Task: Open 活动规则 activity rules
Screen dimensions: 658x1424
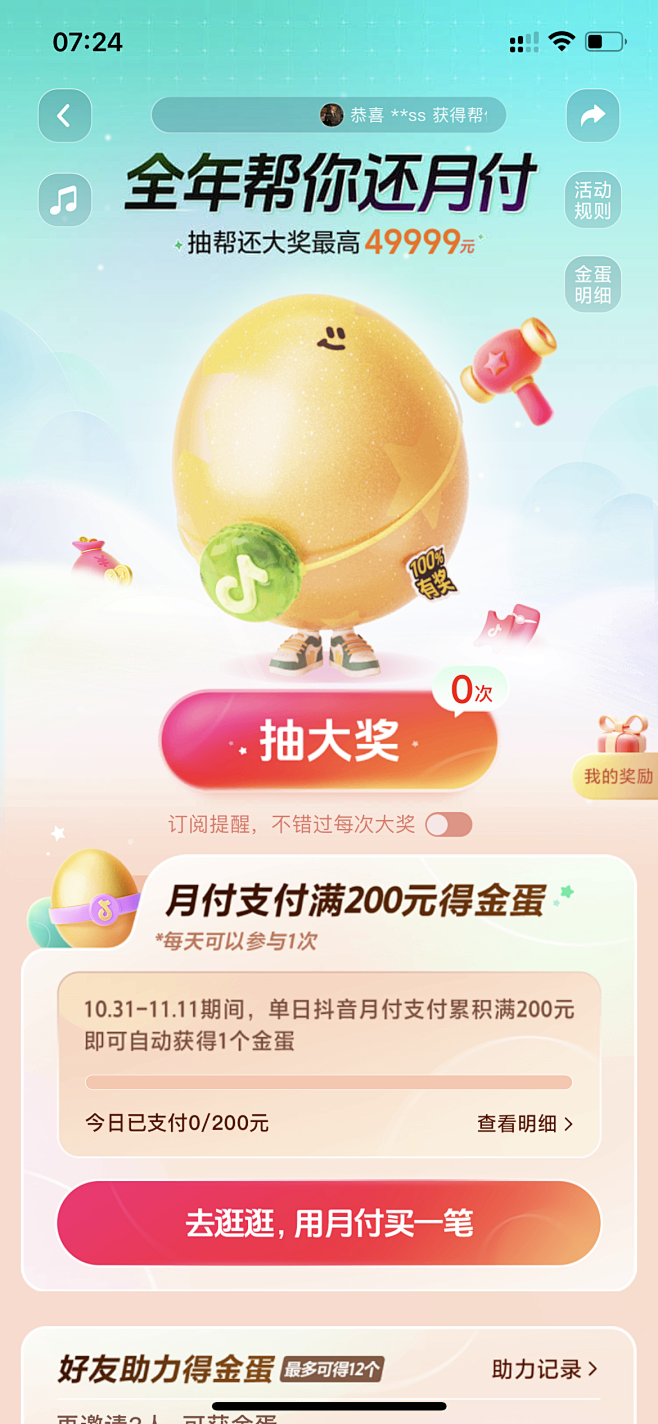Action: (593, 200)
